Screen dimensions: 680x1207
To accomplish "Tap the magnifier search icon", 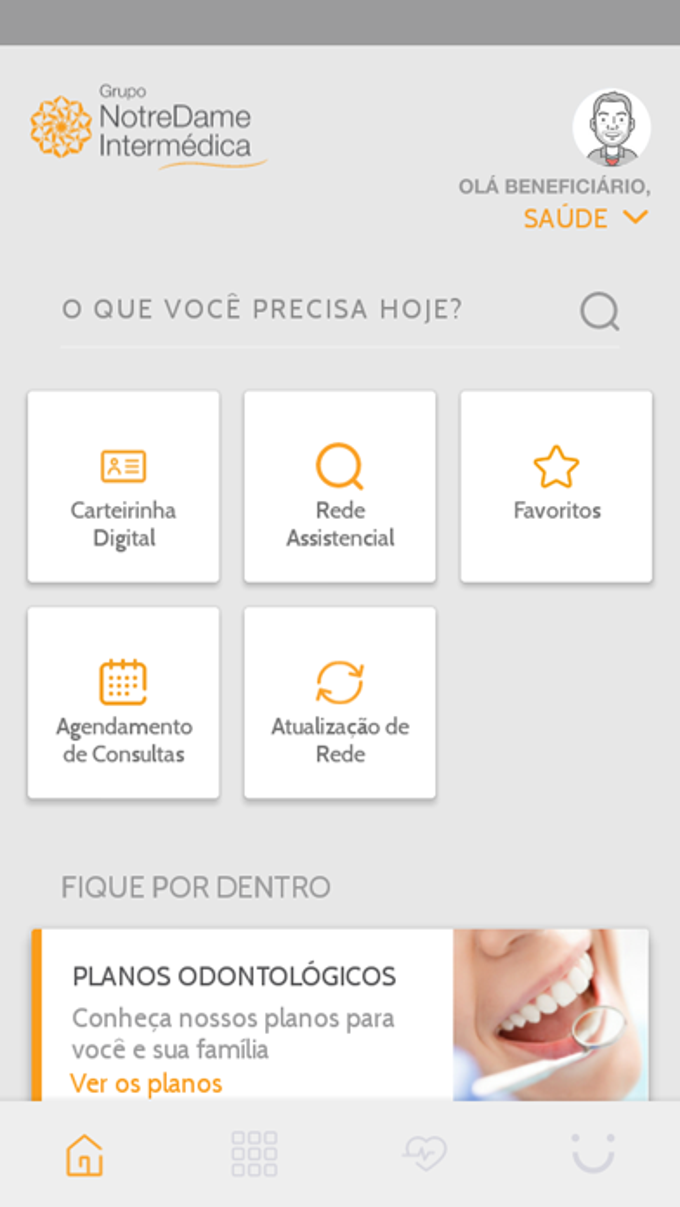I will [600, 312].
